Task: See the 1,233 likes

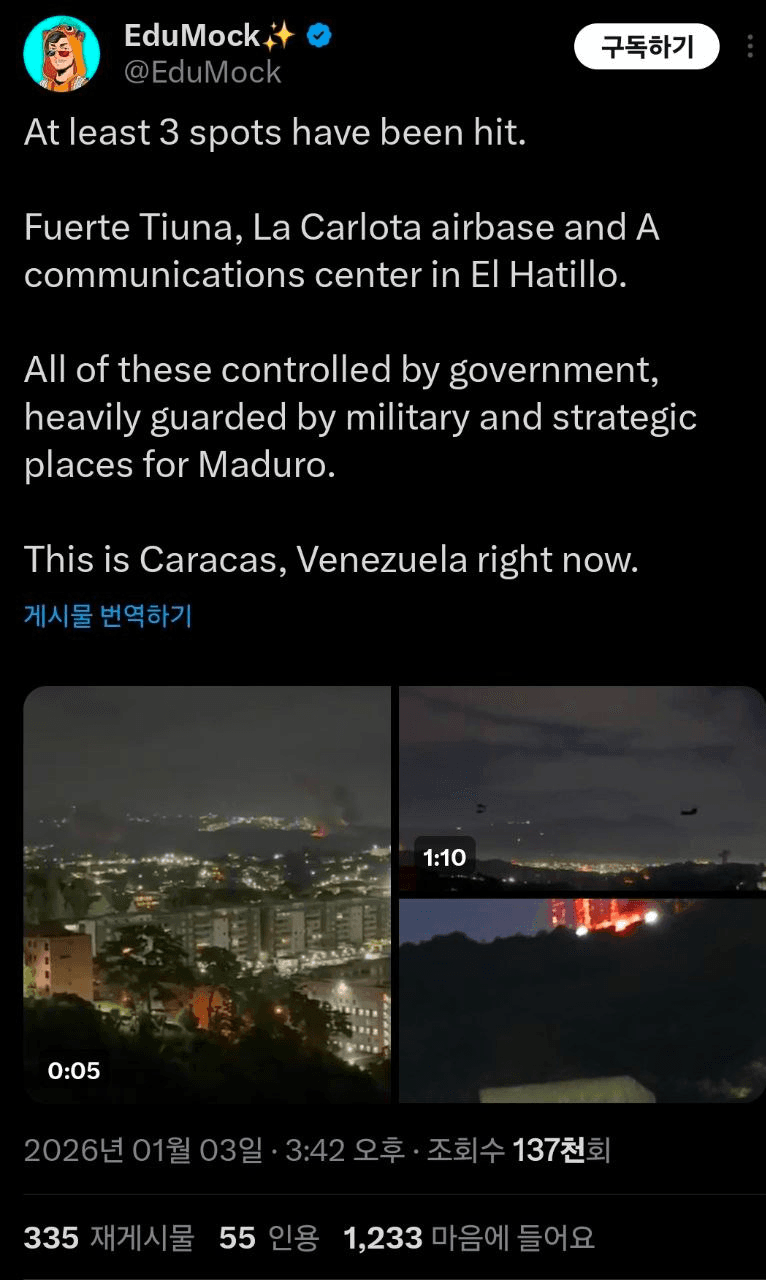Action: 468,1238
